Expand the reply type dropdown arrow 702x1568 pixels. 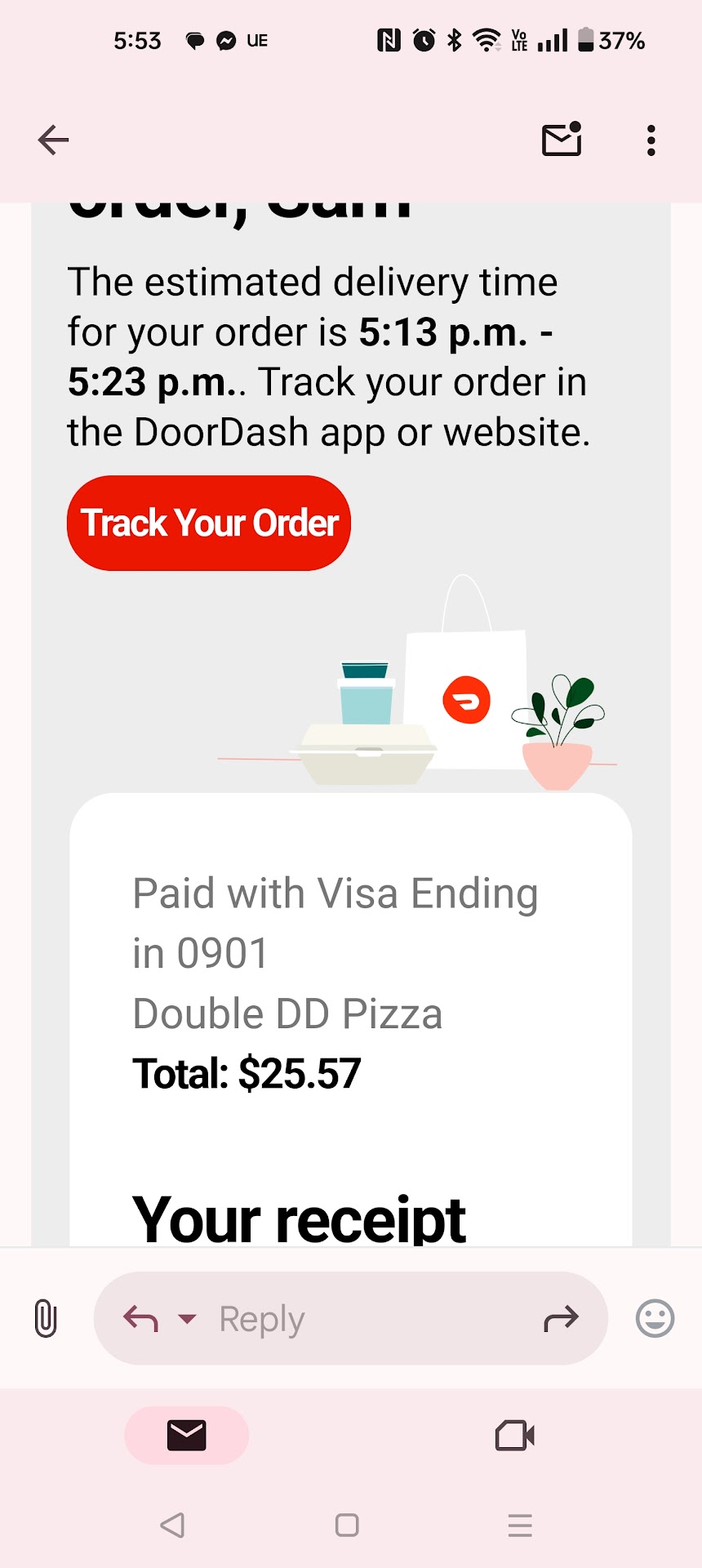click(x=187, y=1318)
